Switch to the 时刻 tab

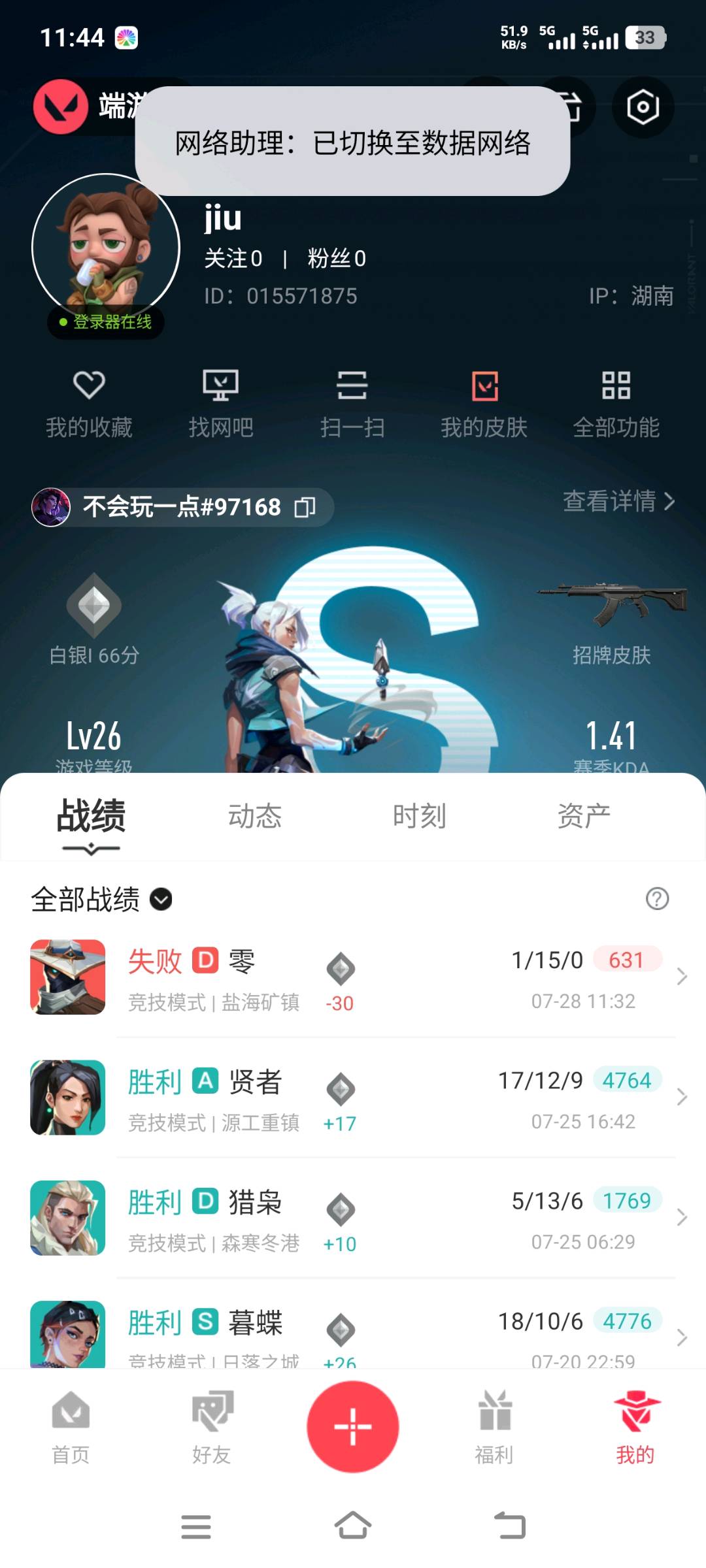(419, 817)
